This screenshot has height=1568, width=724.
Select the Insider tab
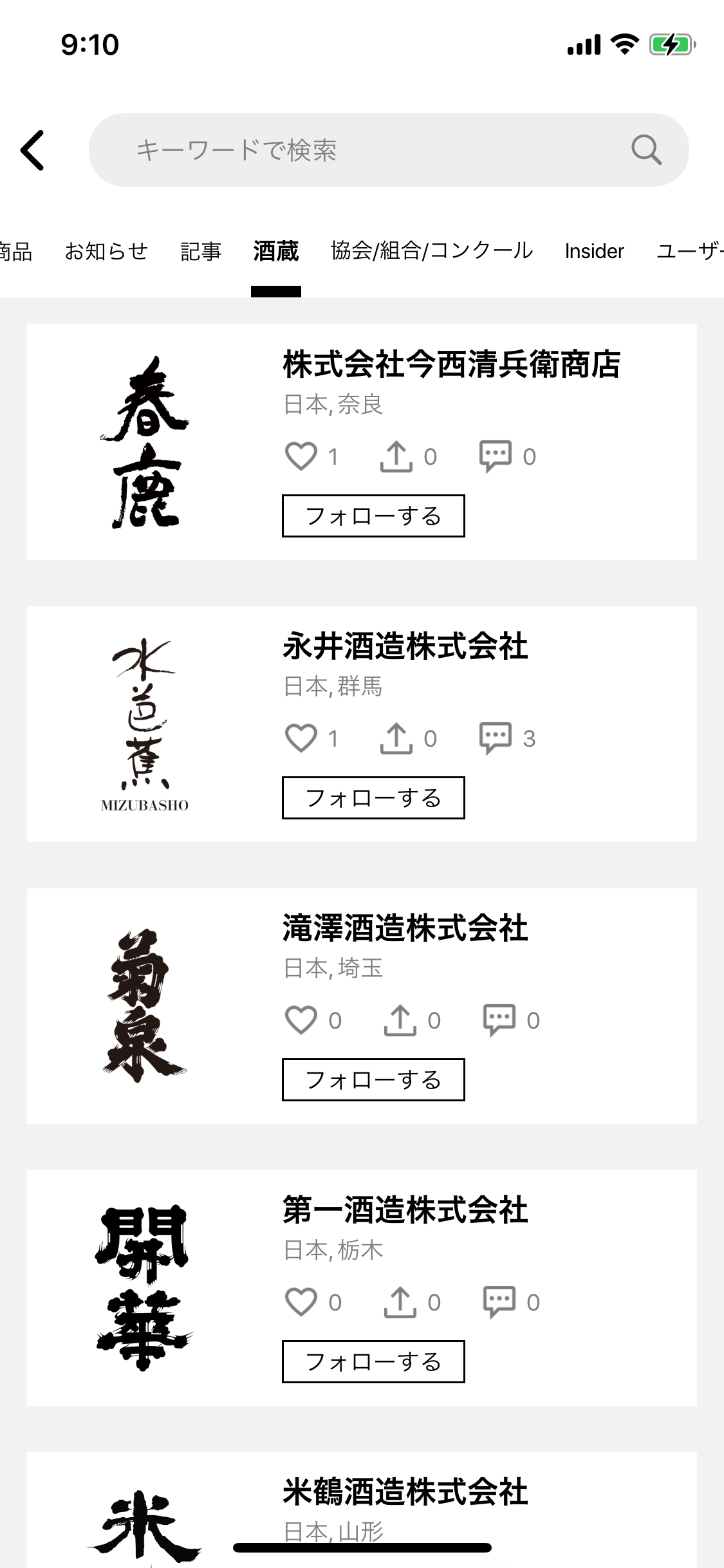point(594,251)
